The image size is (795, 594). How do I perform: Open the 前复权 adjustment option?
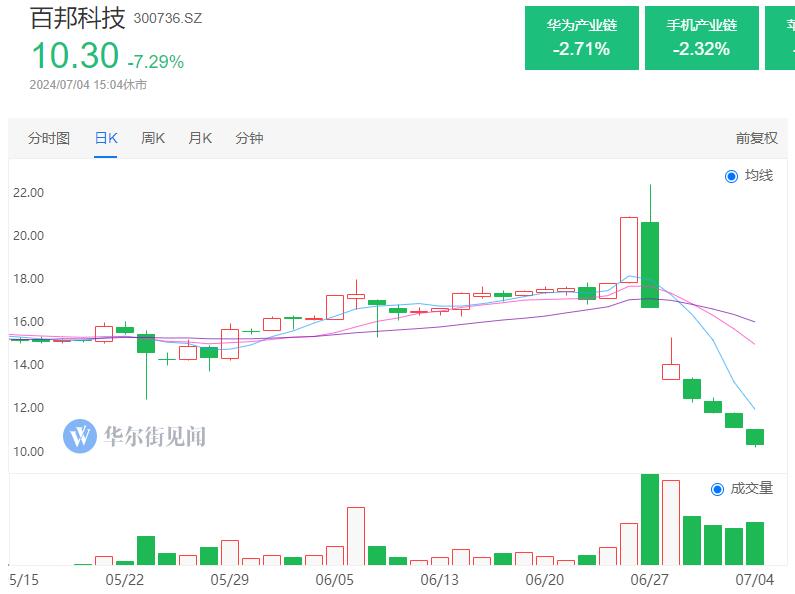coord(756,138)
